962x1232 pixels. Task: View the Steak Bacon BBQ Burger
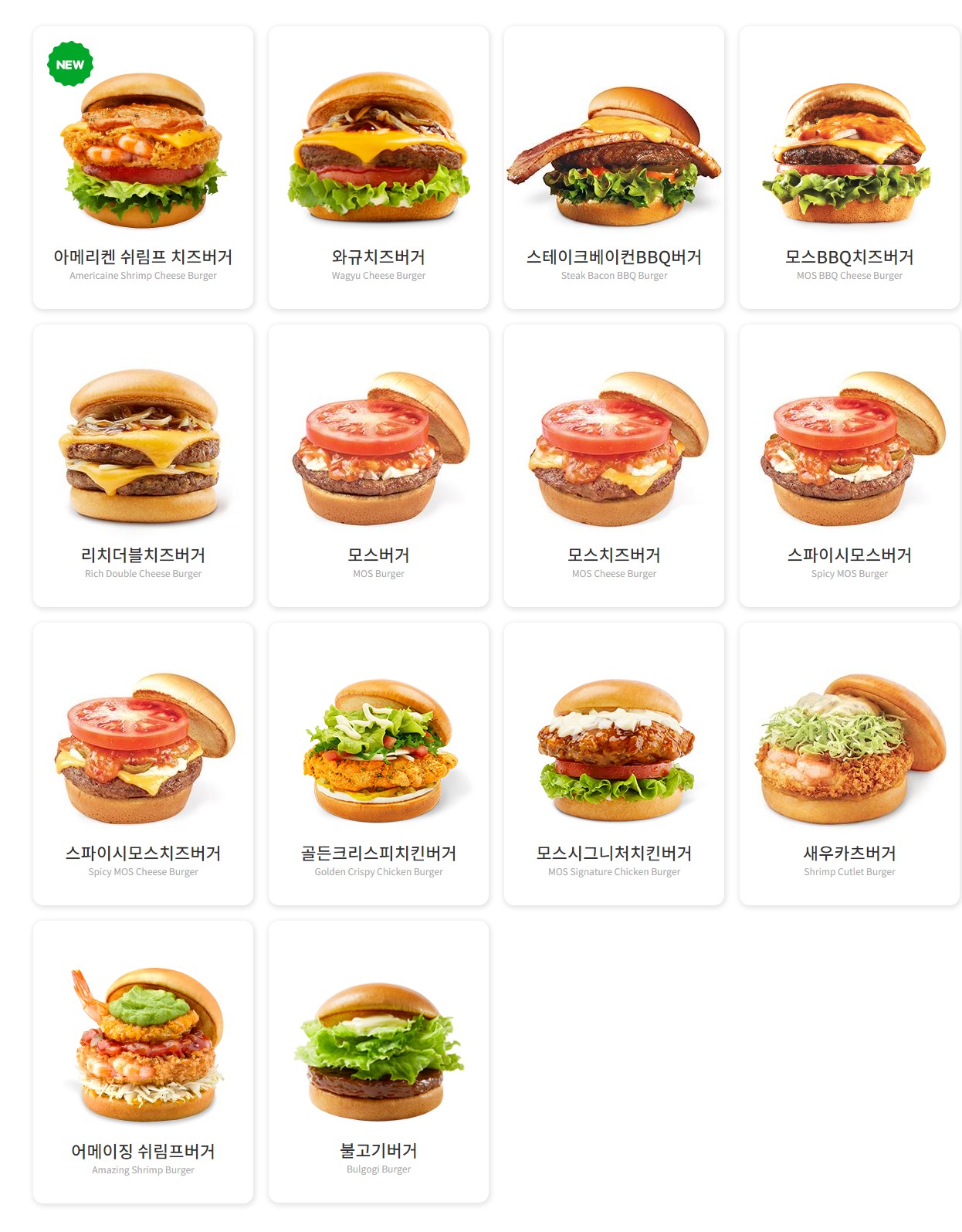click(614, 168)
